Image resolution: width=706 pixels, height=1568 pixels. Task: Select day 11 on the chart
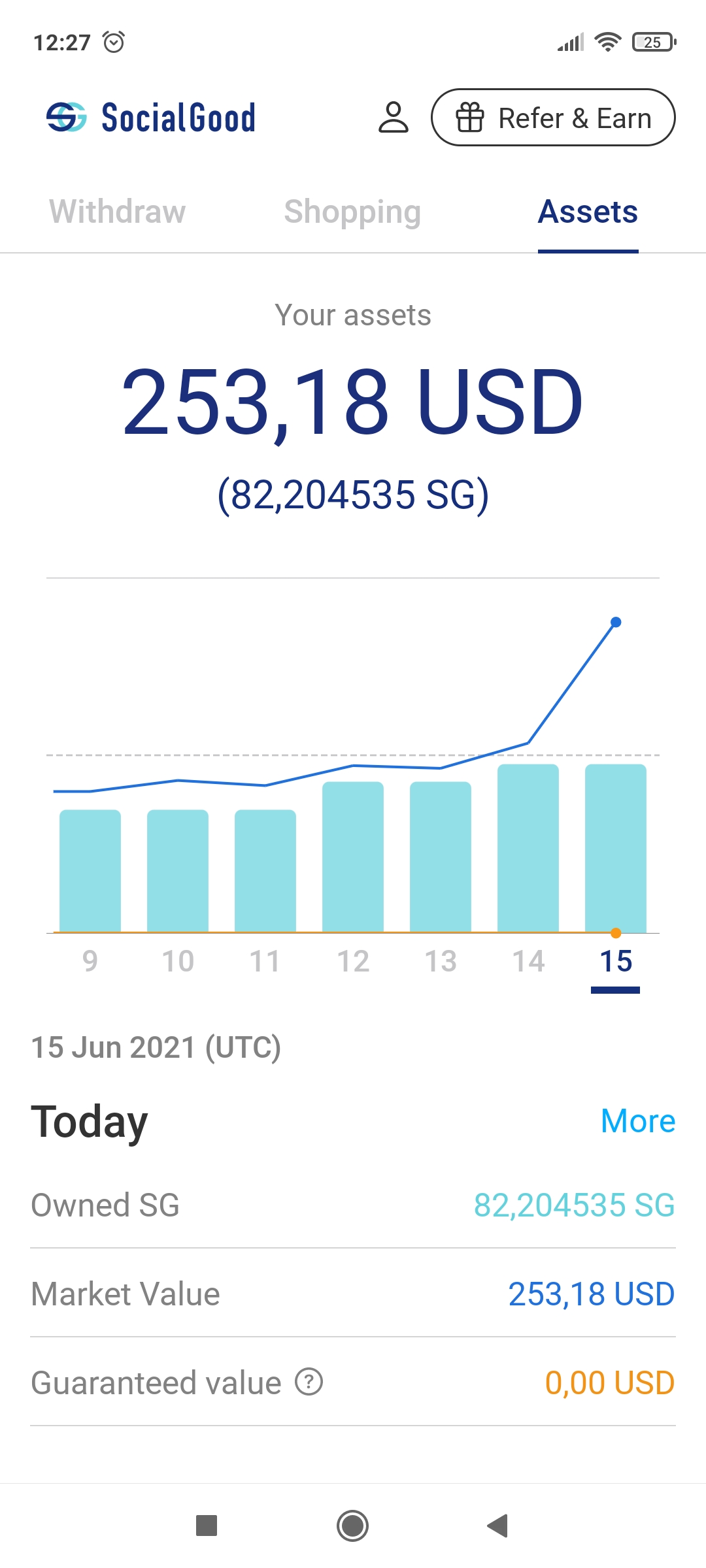[x=265, y=961]
